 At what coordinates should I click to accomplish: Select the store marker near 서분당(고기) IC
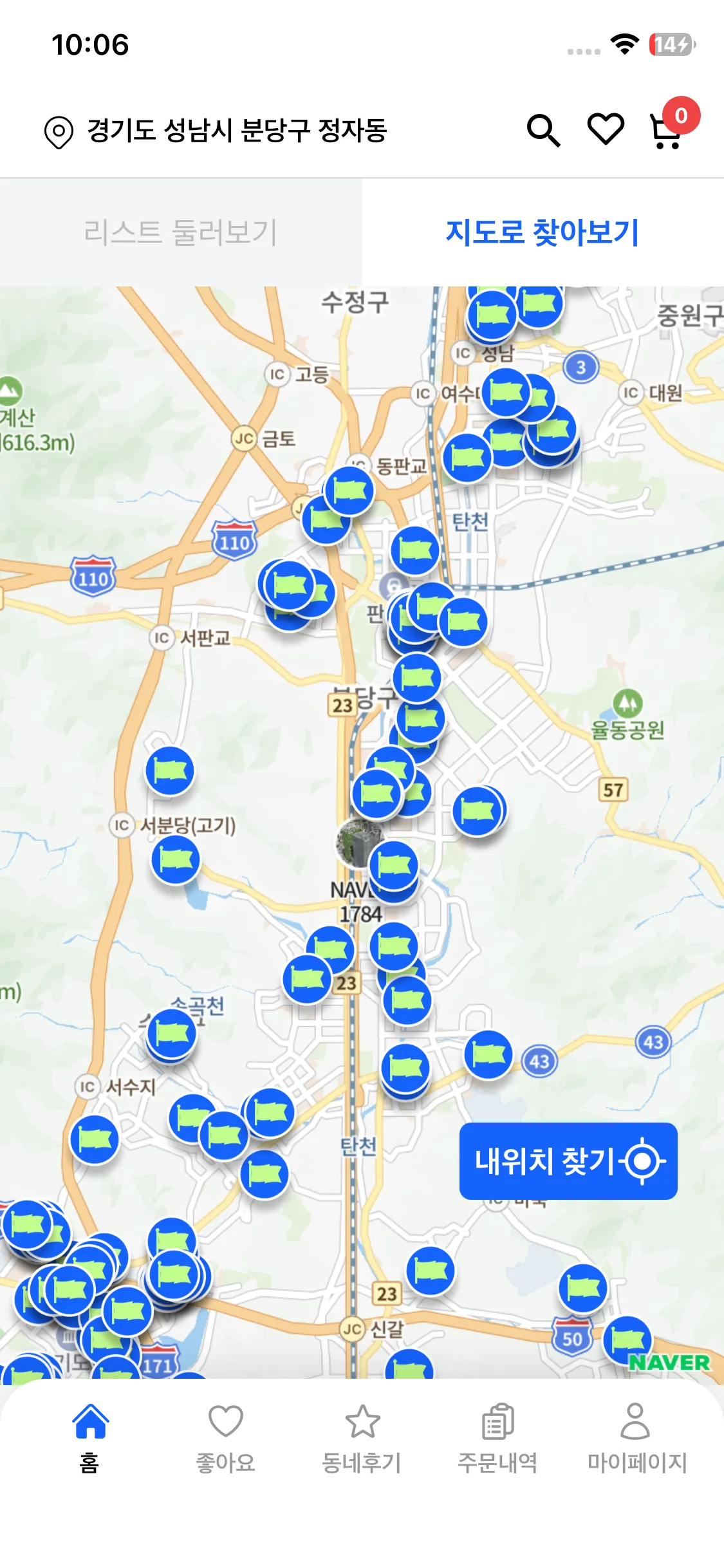pyautogui.click(x=175, y=859)
